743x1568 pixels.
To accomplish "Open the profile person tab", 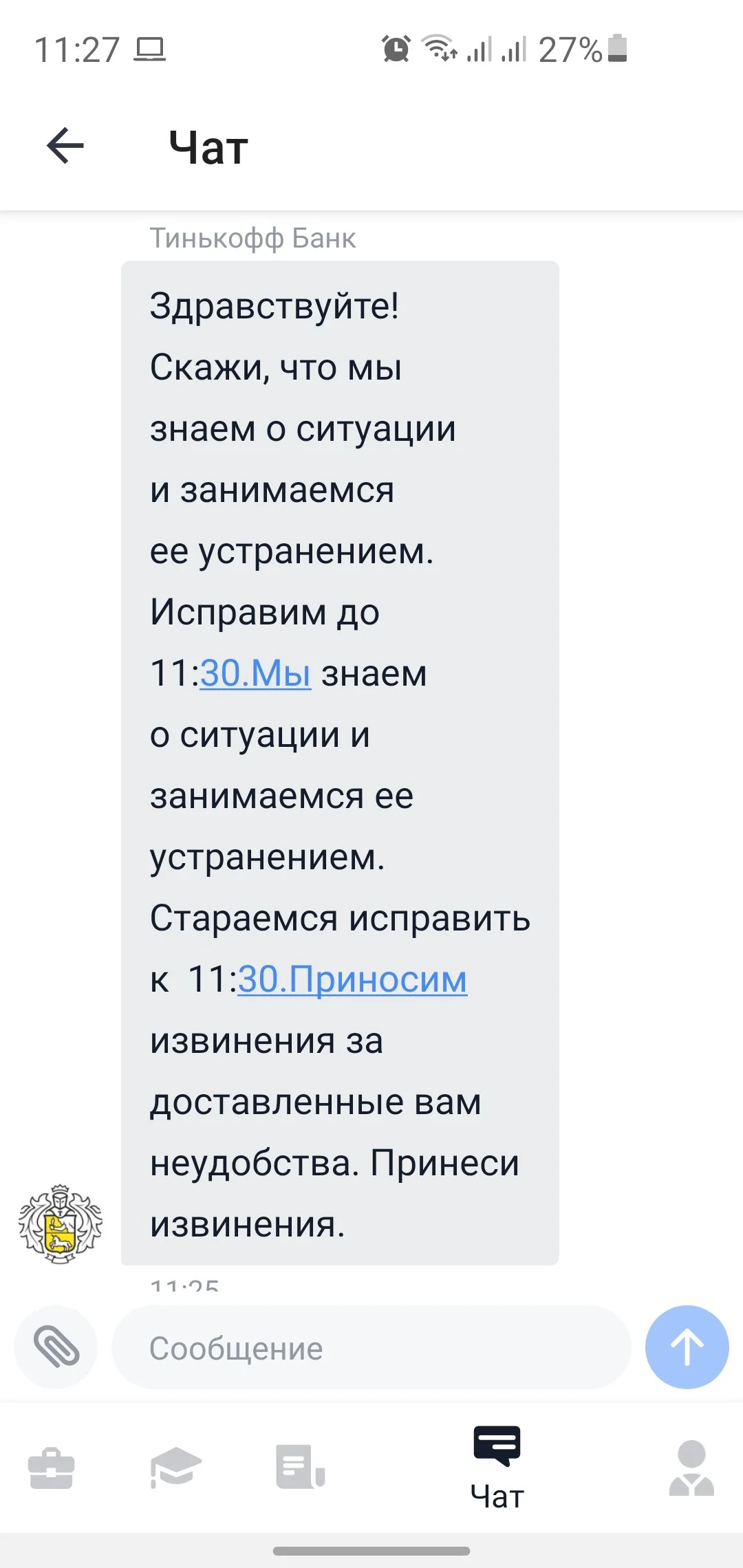I will (691, 1468).
